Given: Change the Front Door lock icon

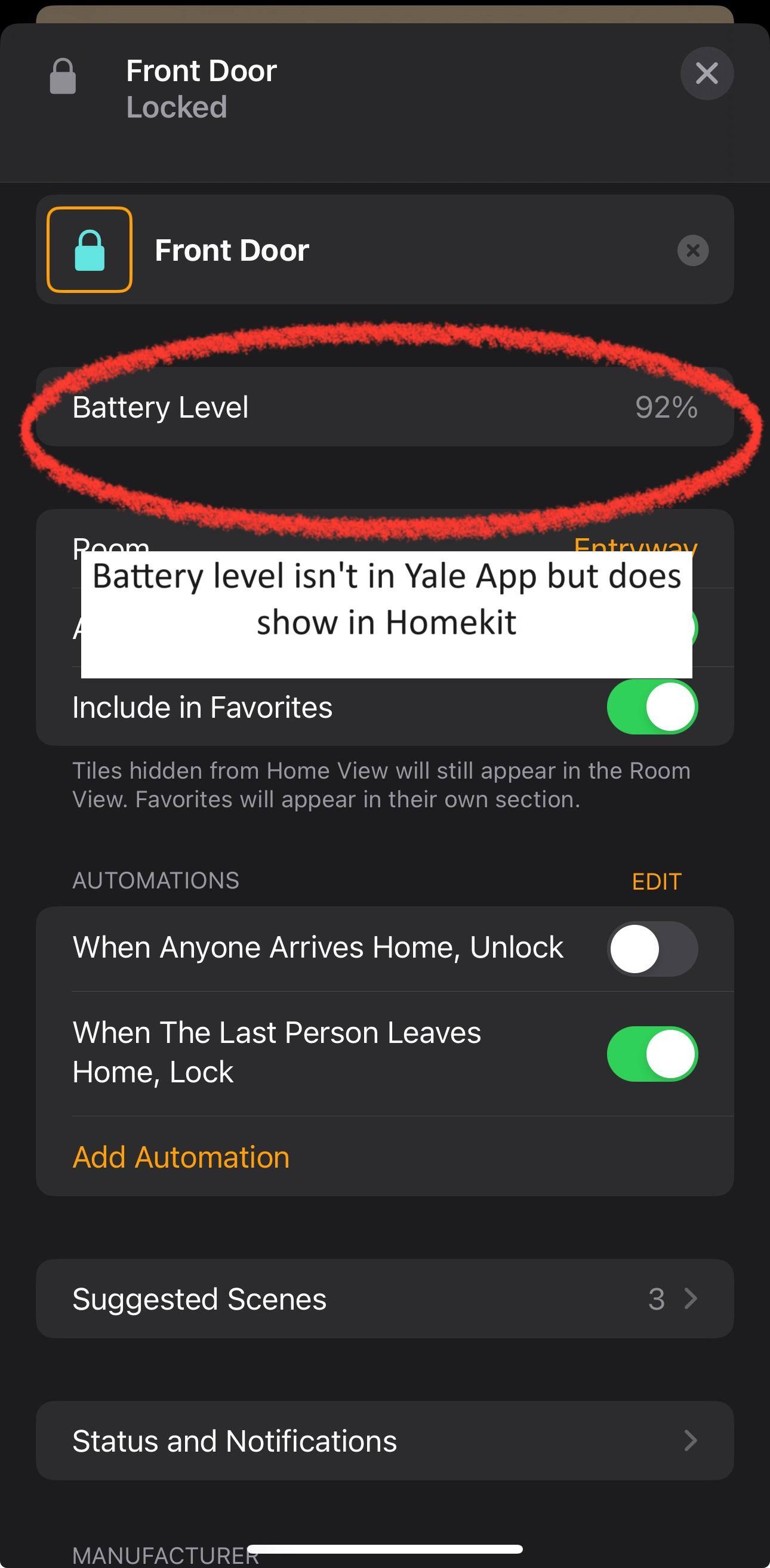Looking at the screenshot, I should (90, 249).
